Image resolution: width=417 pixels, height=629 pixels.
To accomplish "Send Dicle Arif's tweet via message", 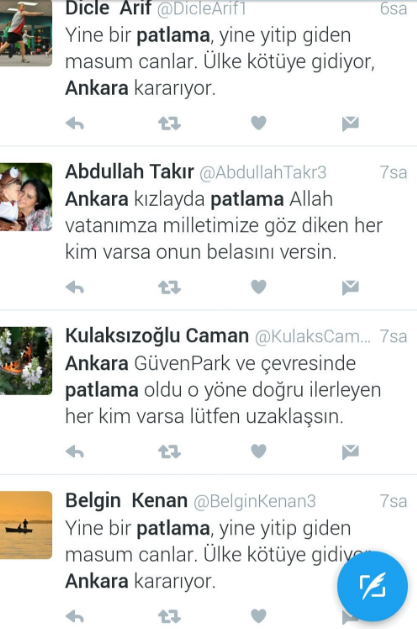I will [350, 124].
